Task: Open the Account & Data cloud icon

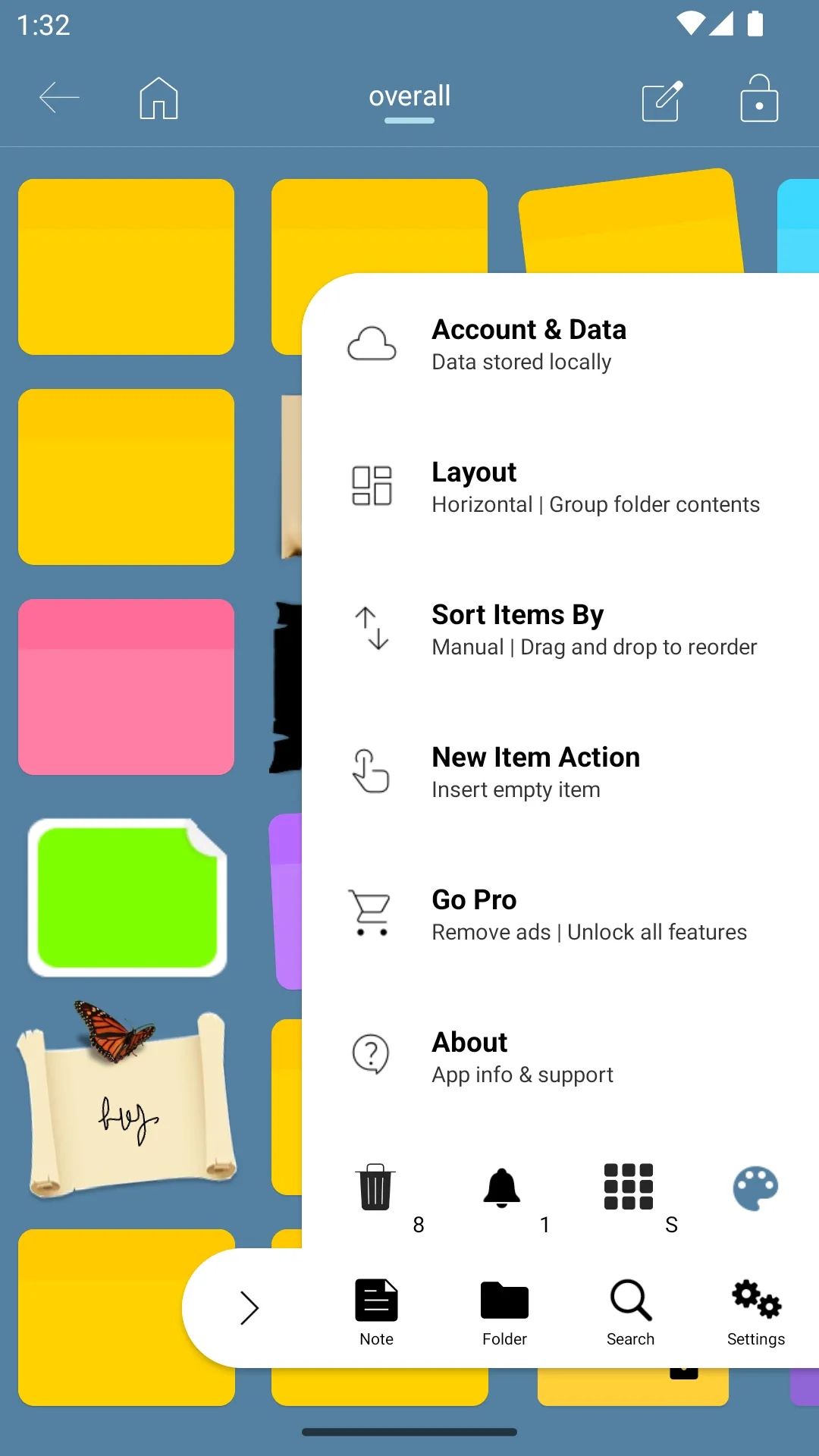Action: tap(371, 344)
